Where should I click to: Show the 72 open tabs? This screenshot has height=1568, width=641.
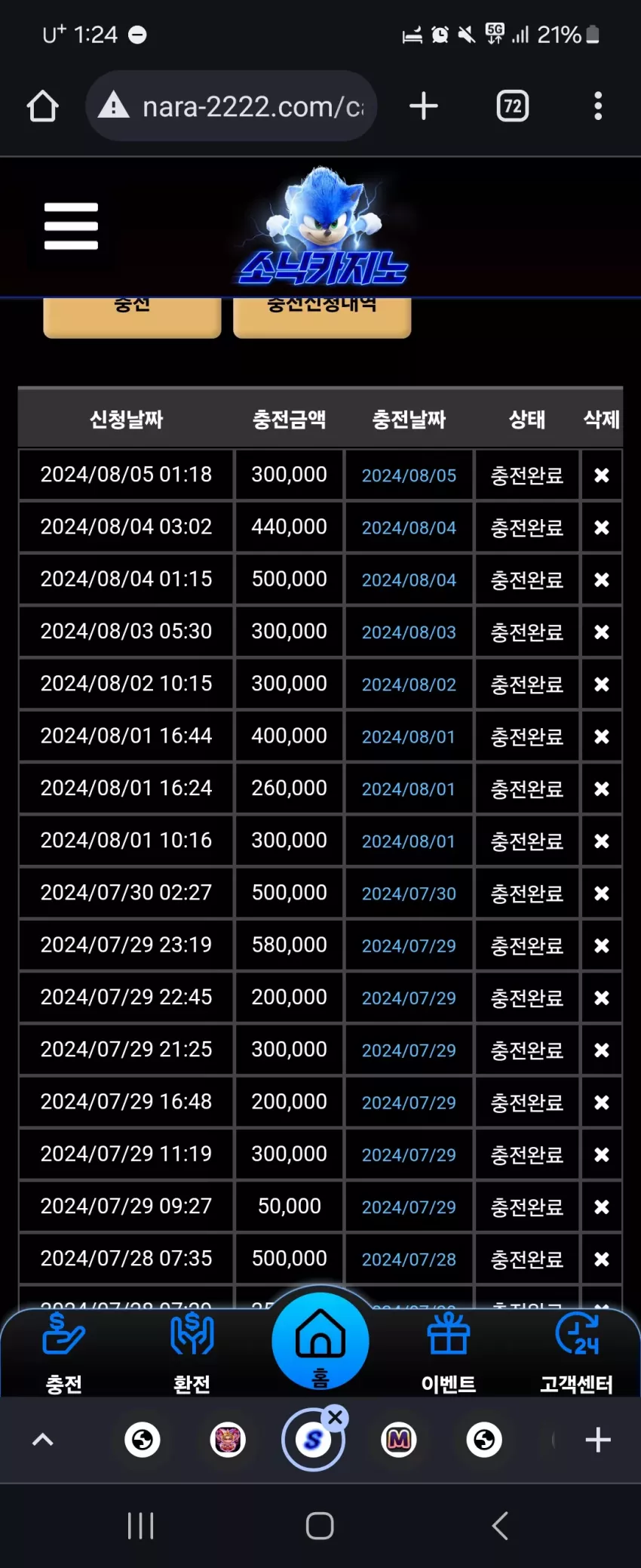pyautogui.click(x=513, y=106)
